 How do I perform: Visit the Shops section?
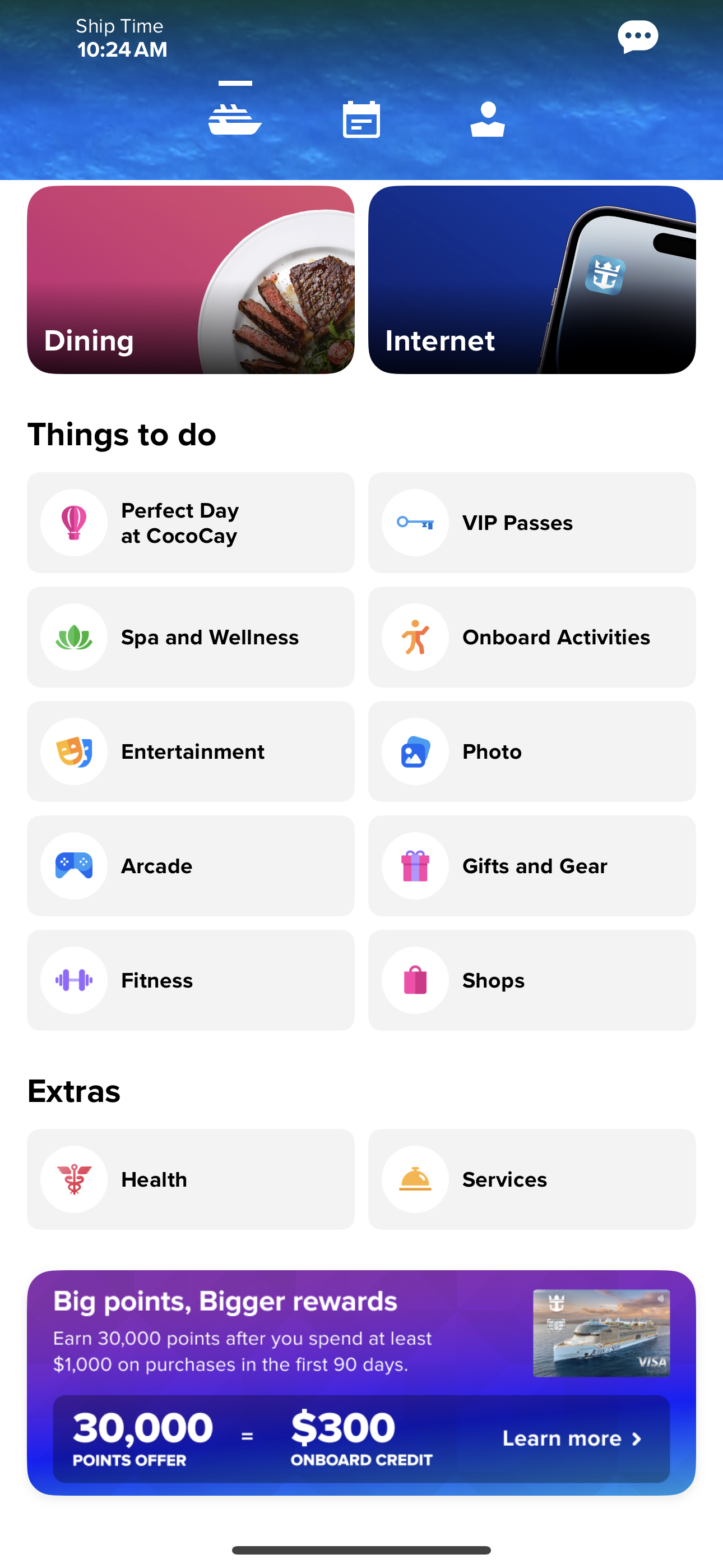tap(532, 981)
